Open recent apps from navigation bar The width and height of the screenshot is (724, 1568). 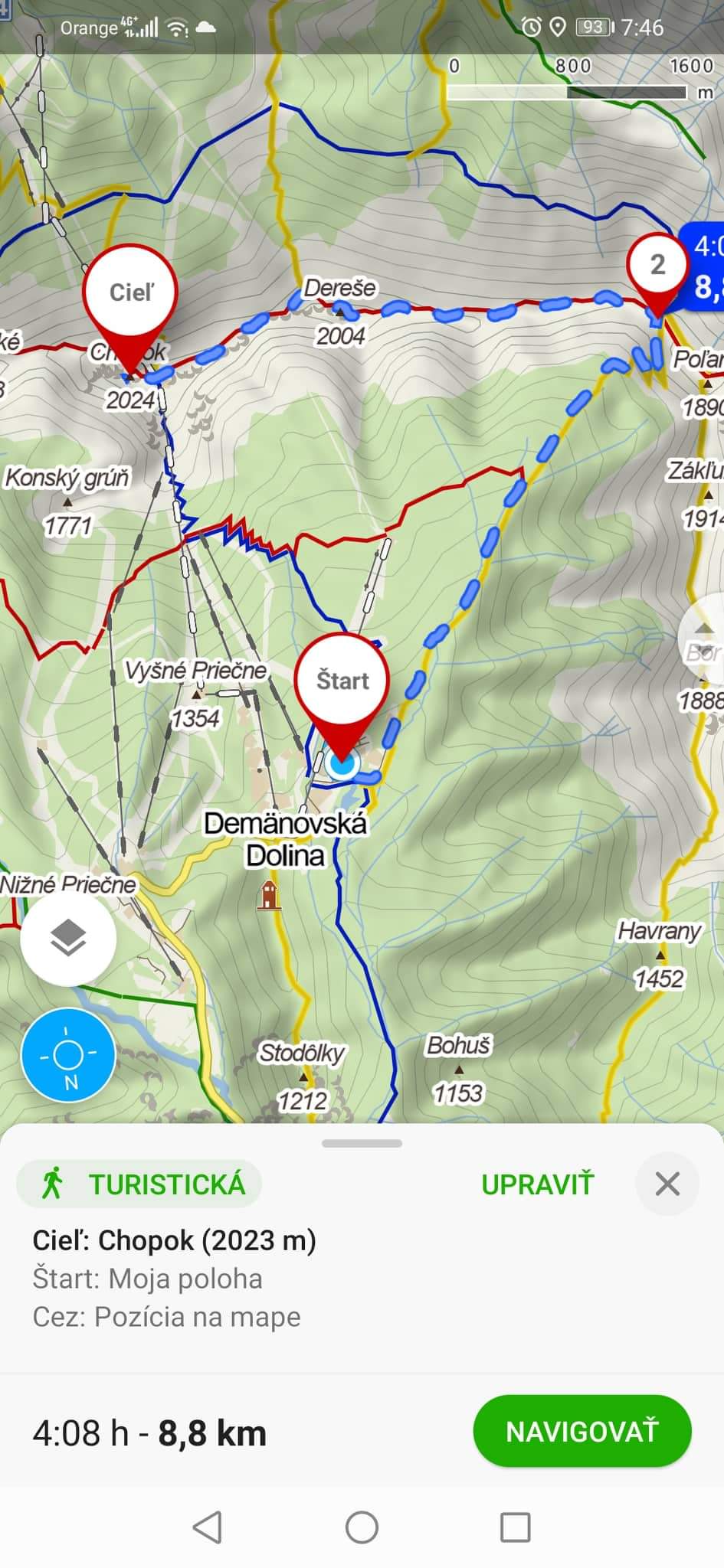(x=516, y=1527)
